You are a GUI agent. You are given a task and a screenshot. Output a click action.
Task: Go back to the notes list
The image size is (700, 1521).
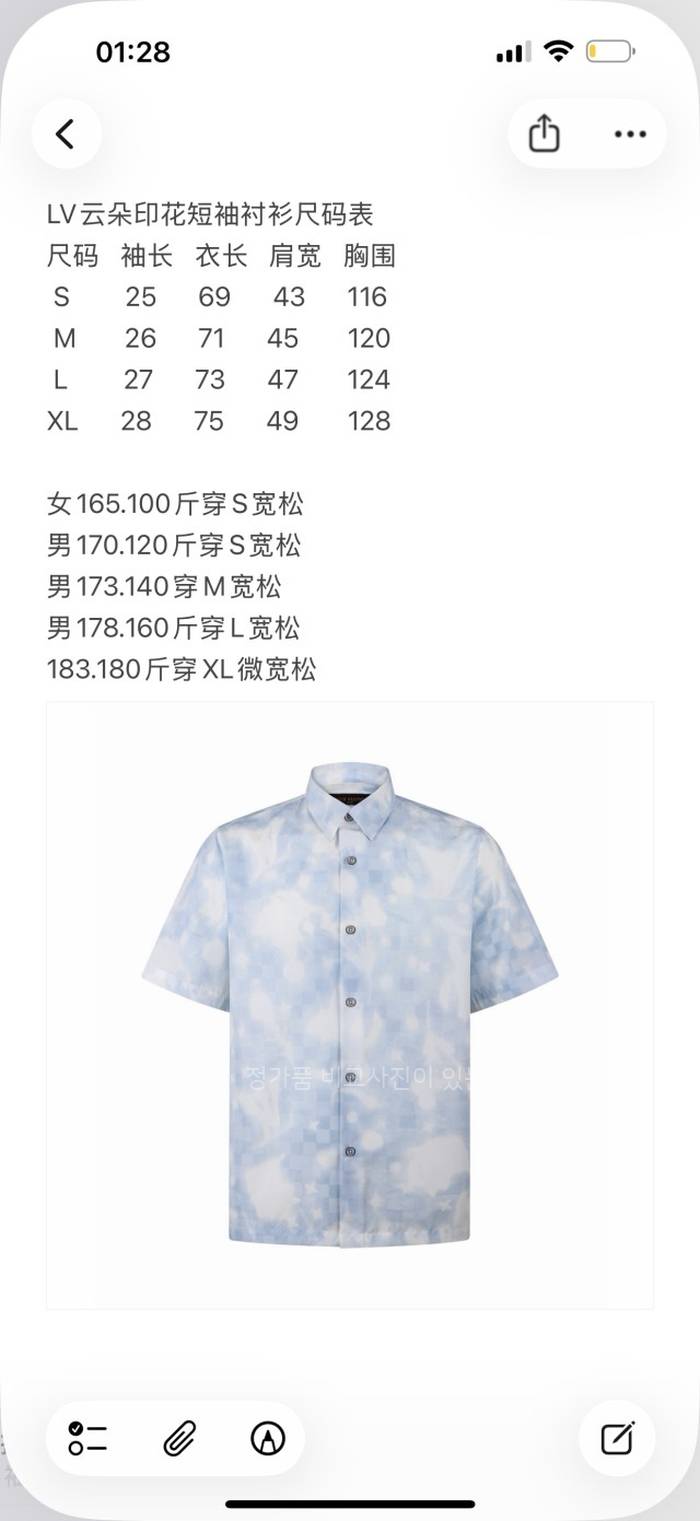66,133
